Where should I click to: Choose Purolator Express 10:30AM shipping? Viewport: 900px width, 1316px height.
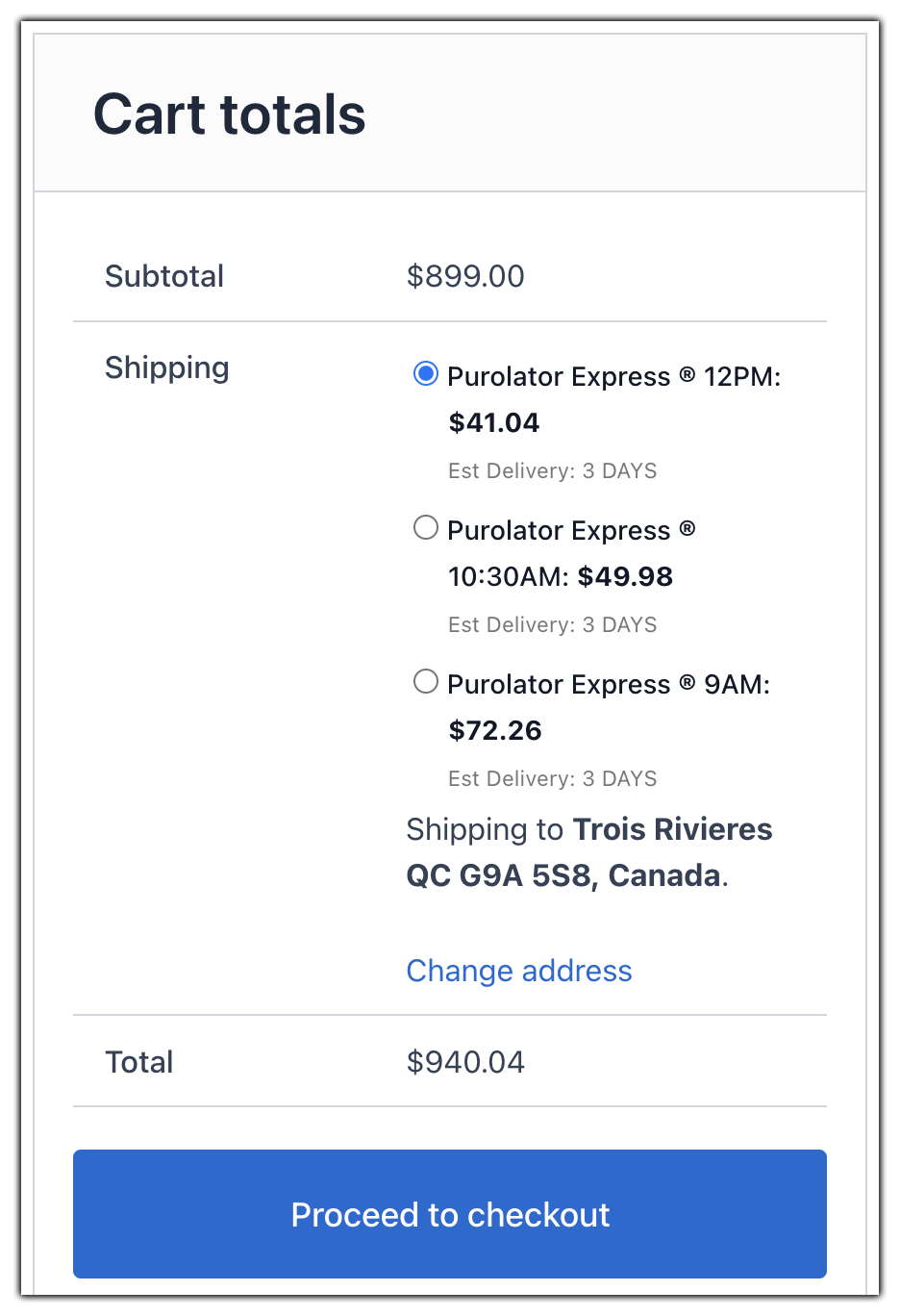point(425,527)
